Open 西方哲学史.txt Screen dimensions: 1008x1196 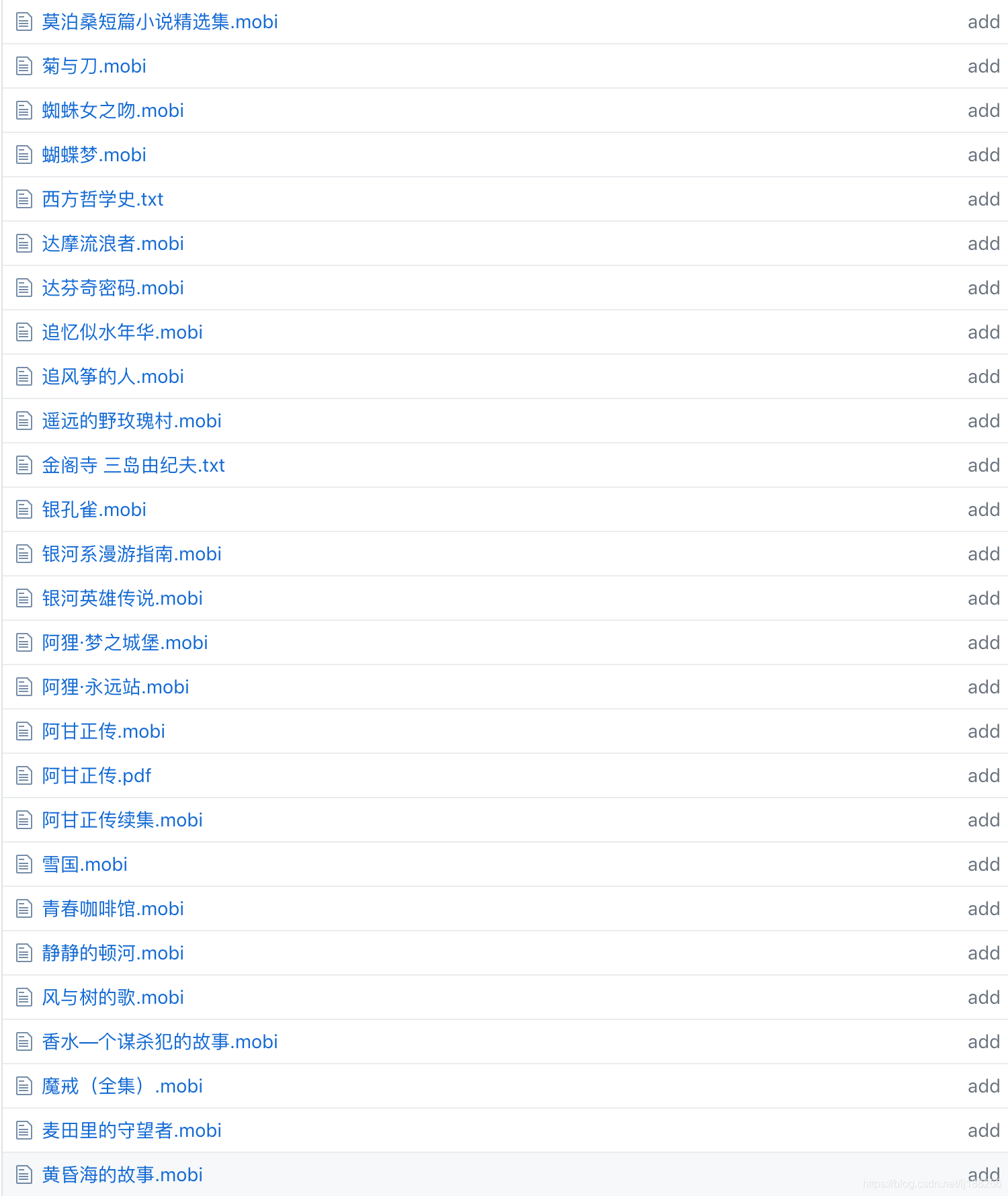click(103, 200)
